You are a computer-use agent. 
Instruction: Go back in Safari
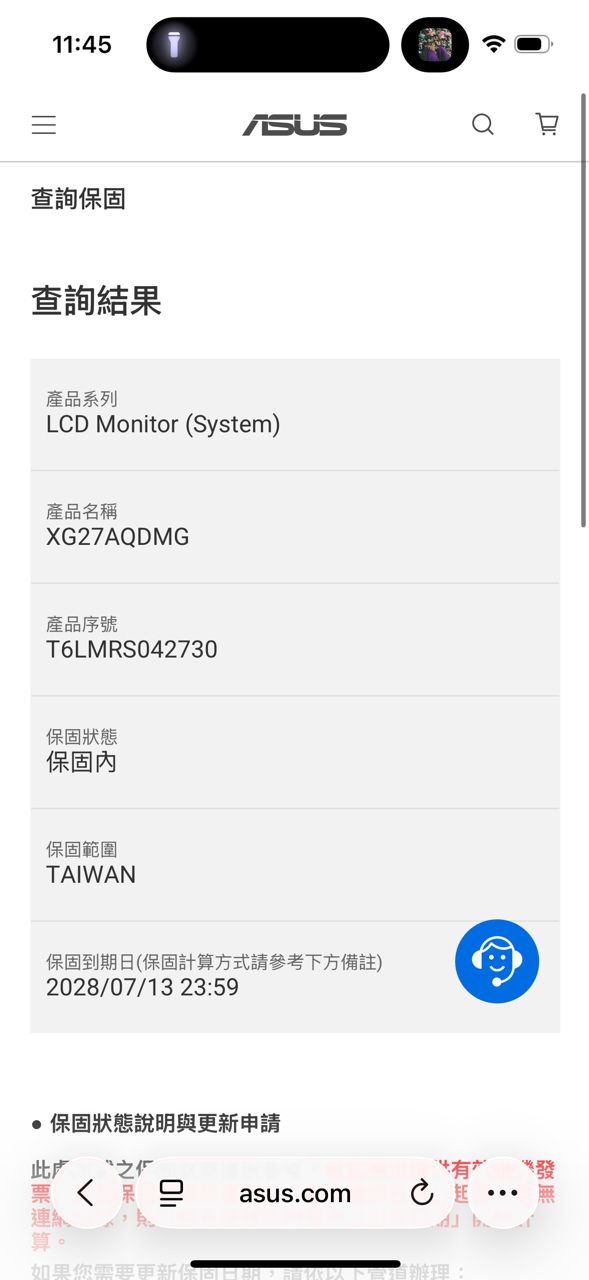[x=85, y=1192]
